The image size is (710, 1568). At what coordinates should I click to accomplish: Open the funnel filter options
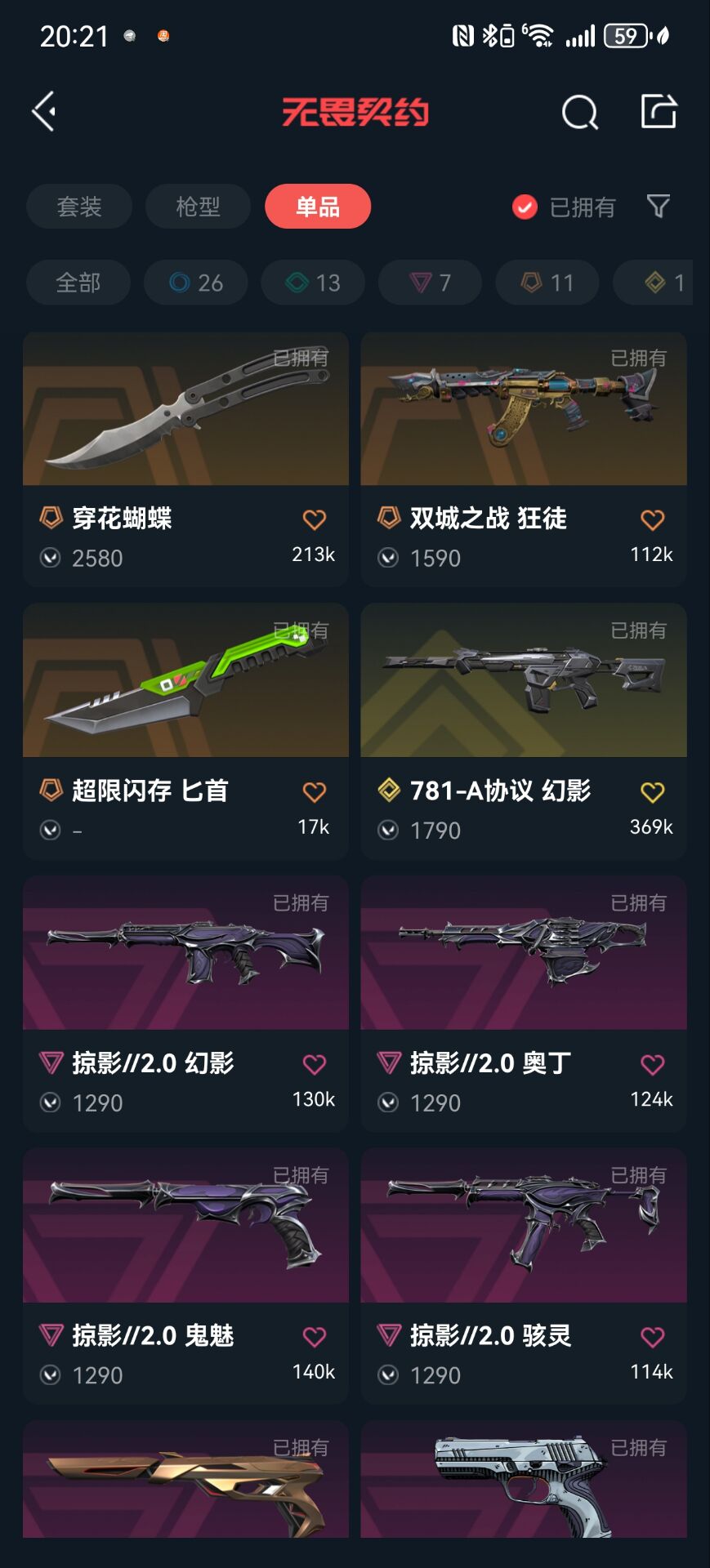click(659, 206)
